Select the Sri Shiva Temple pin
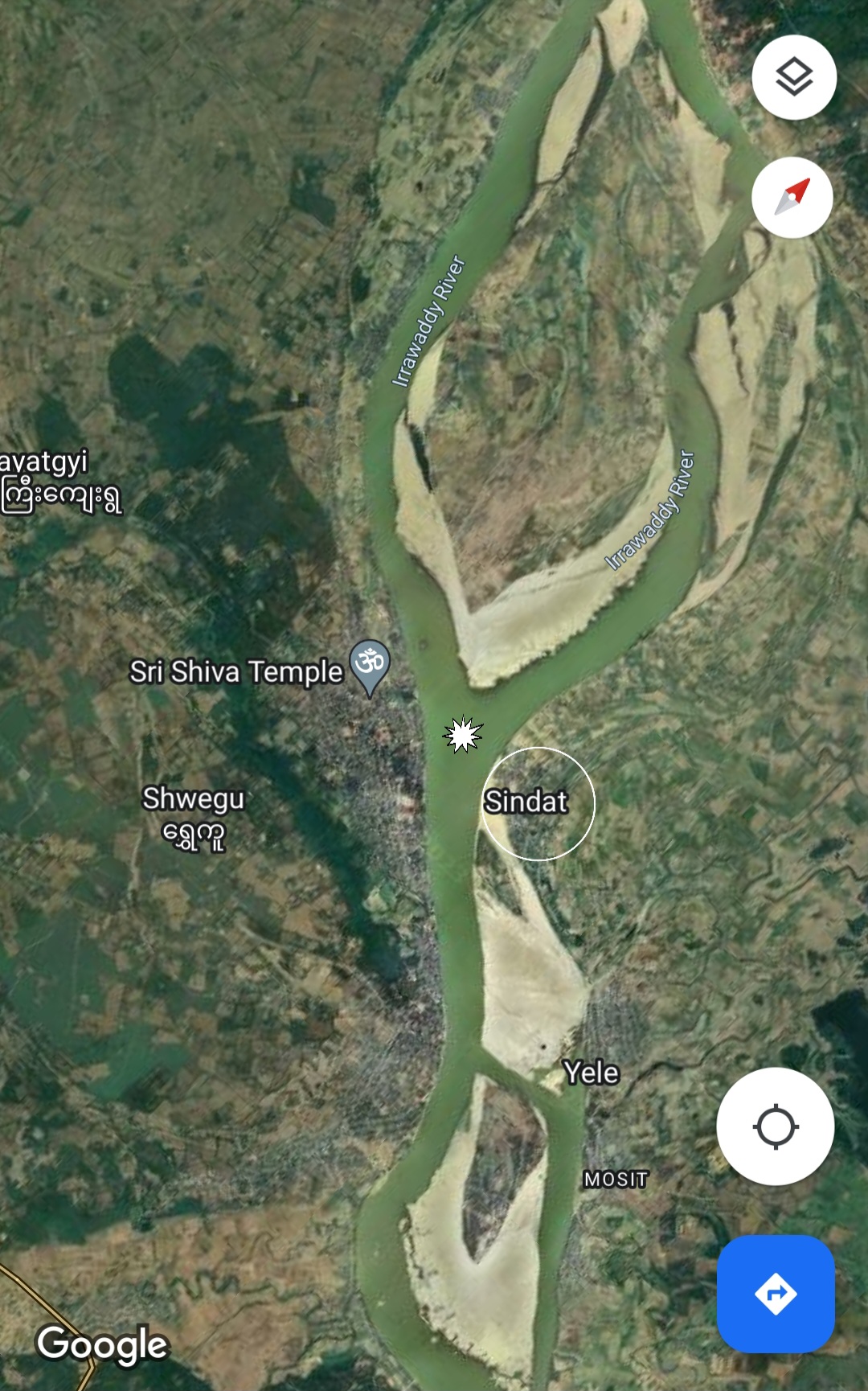868x1391 pixels. [370, 665]
